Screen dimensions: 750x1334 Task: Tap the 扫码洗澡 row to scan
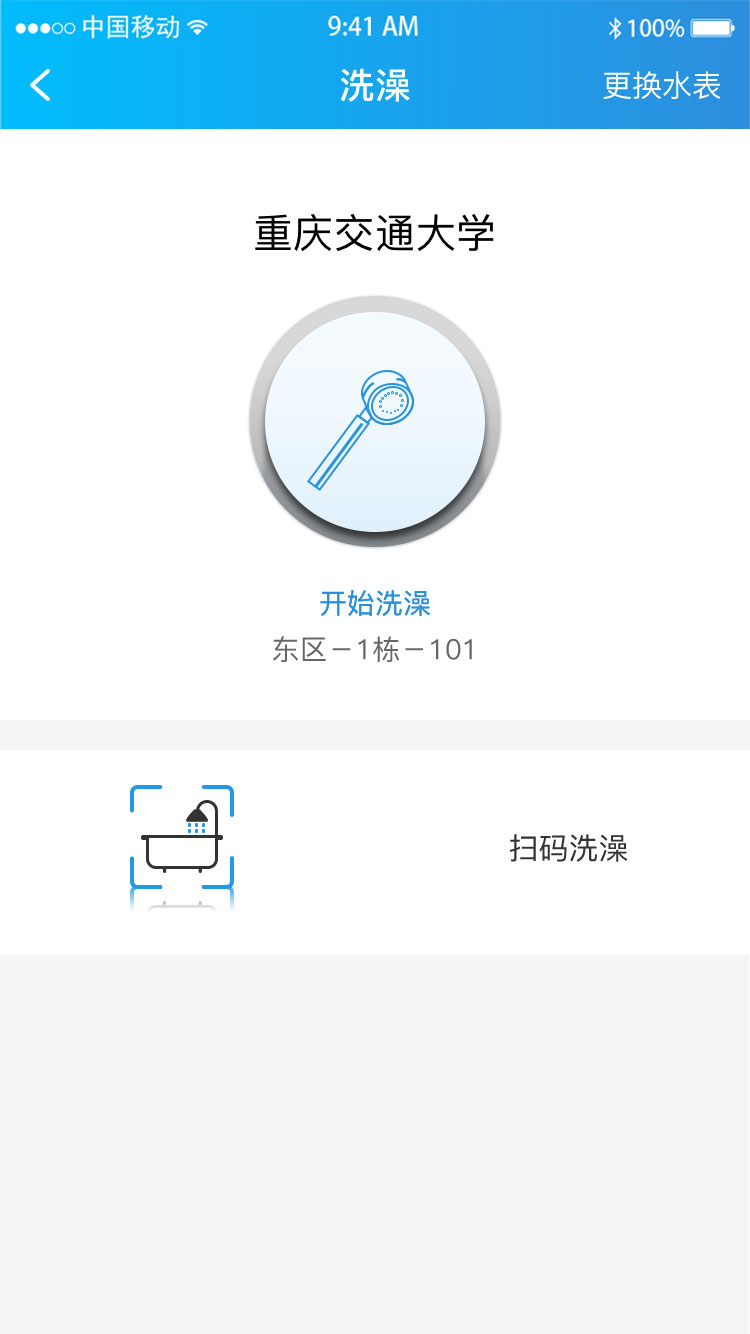400,848
